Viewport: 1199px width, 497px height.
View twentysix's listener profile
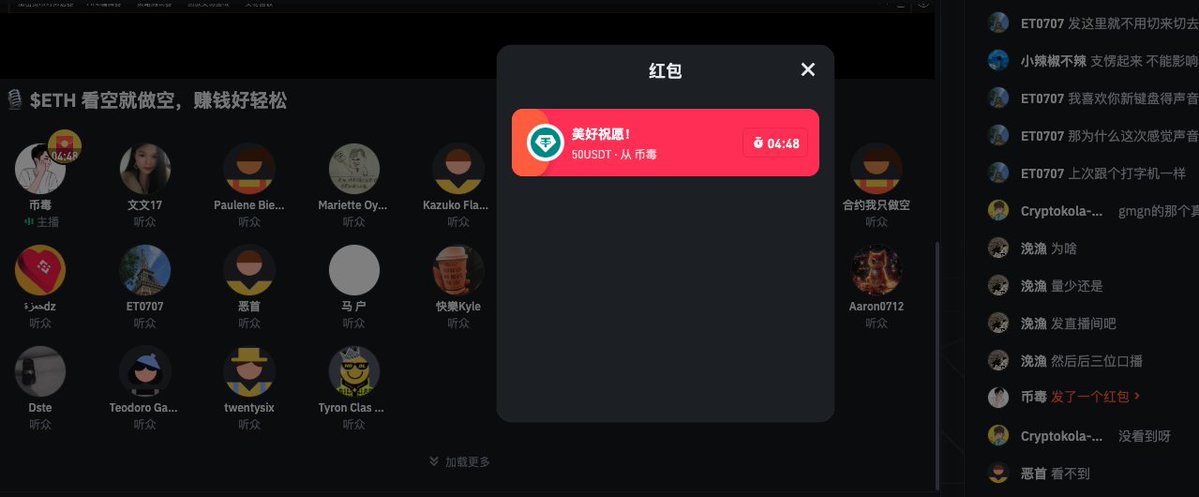point(249,371)
